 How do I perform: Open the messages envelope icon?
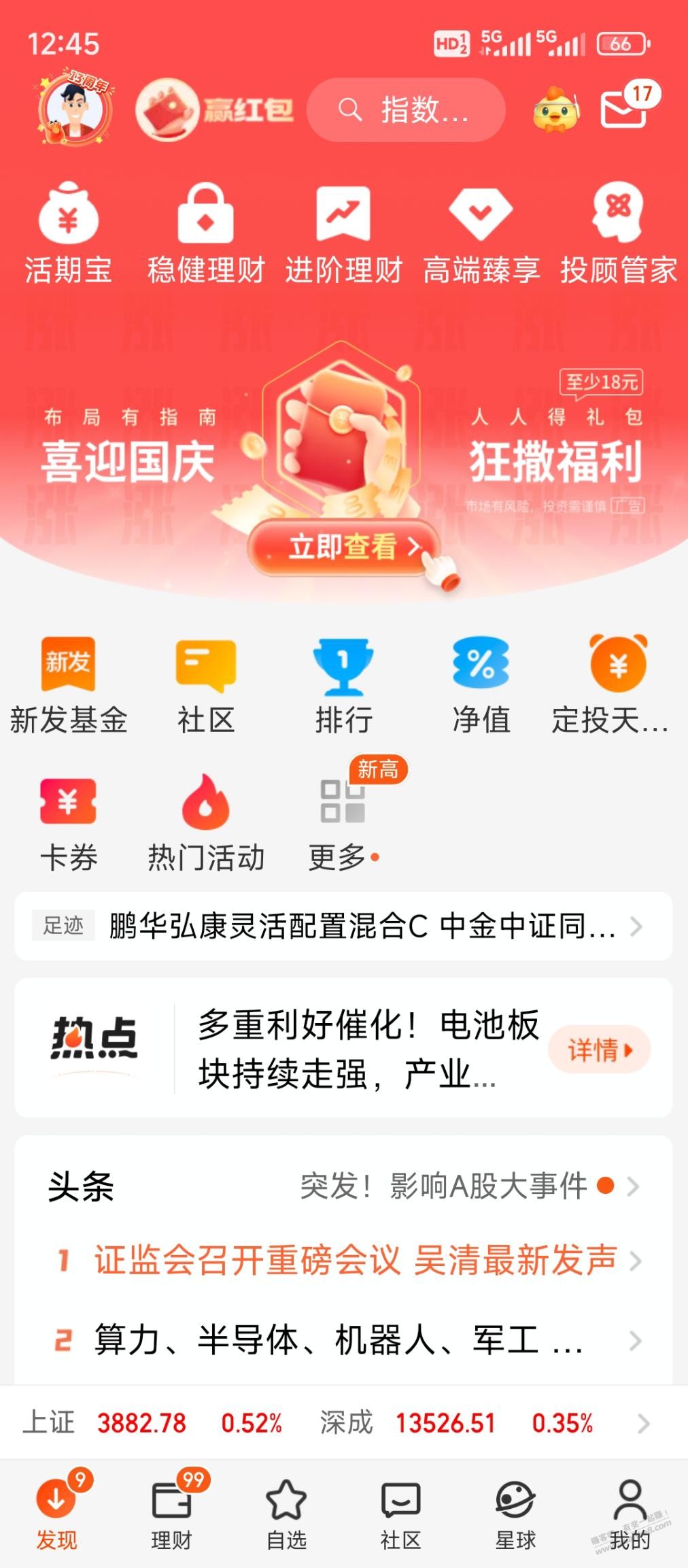tap(624, 110)
